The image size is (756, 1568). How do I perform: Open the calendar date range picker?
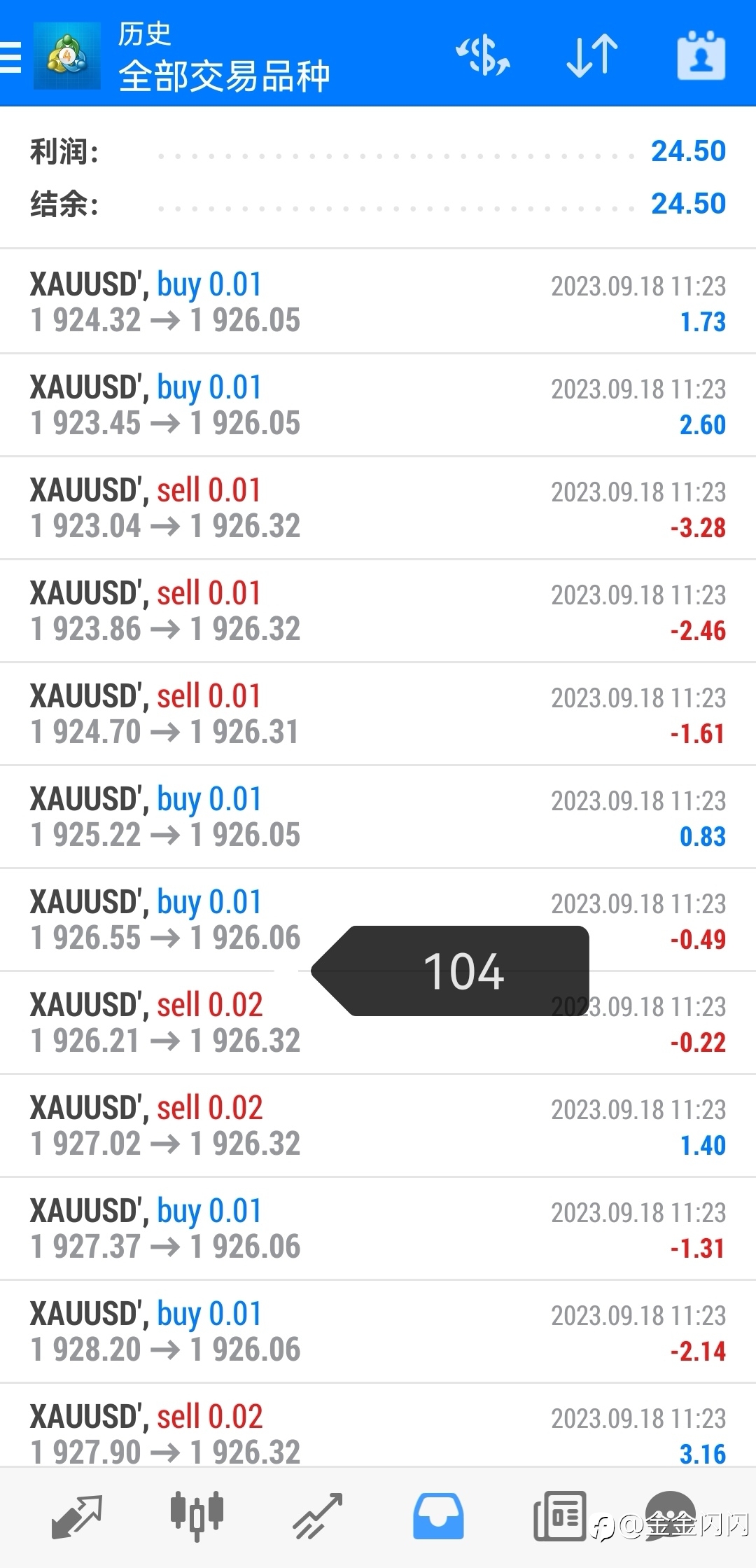(x=701, y=56)
